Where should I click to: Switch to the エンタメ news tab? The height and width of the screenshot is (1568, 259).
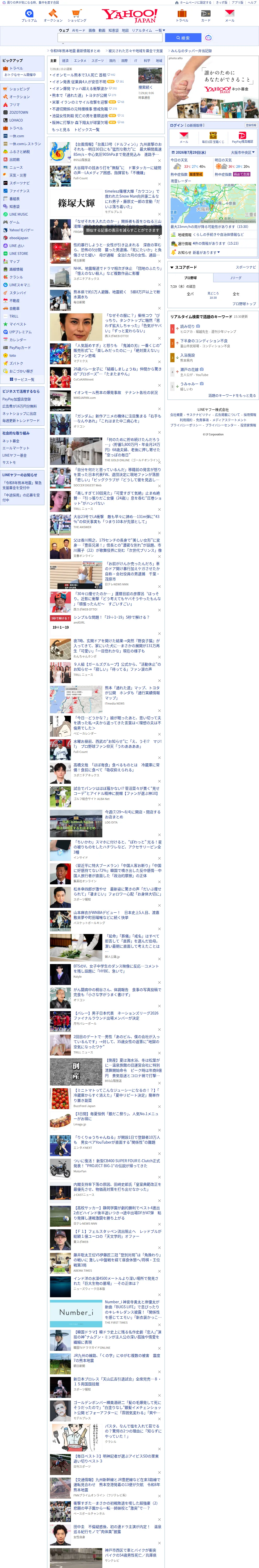[x=80, y=61]
